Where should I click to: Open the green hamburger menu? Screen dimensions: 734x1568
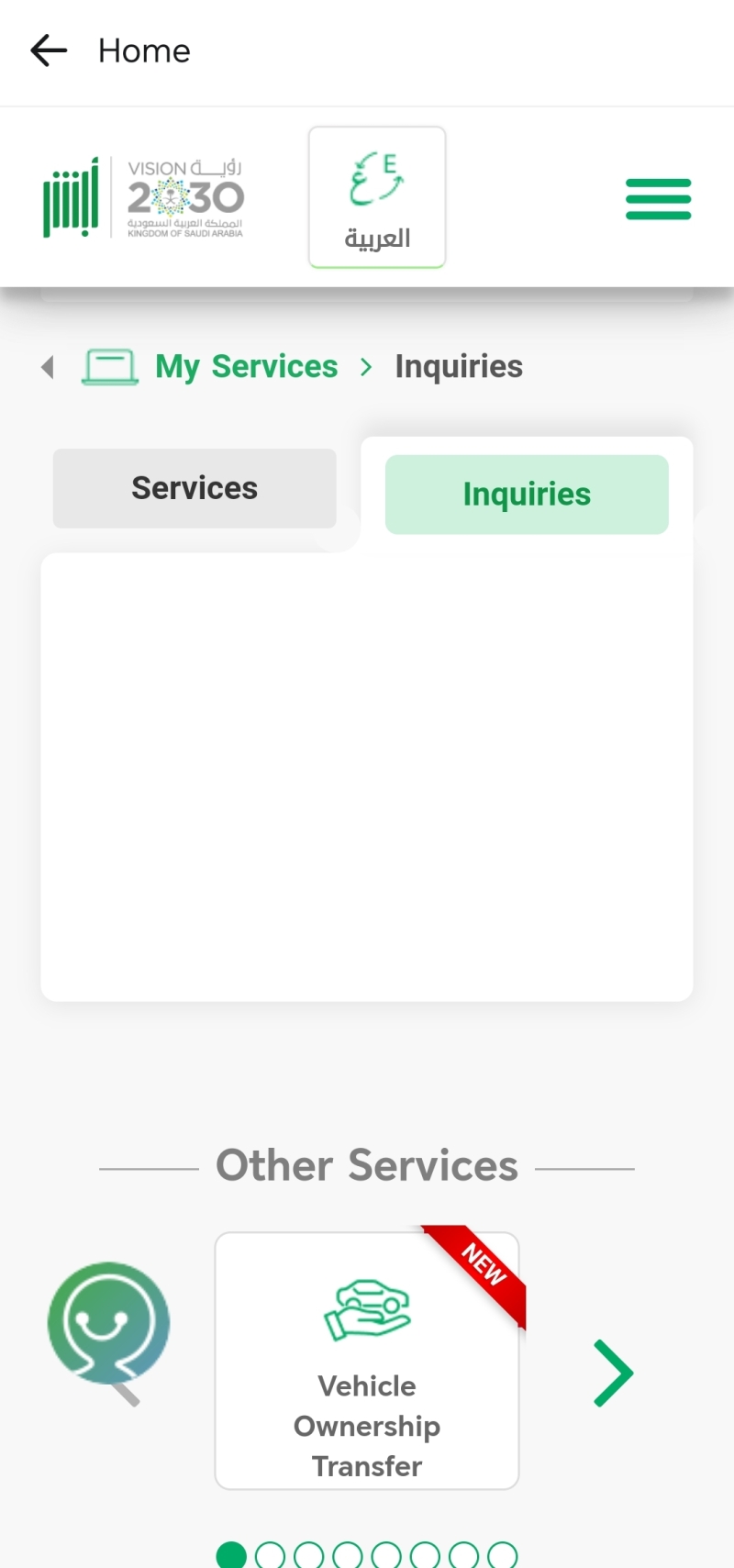[658, 199]
